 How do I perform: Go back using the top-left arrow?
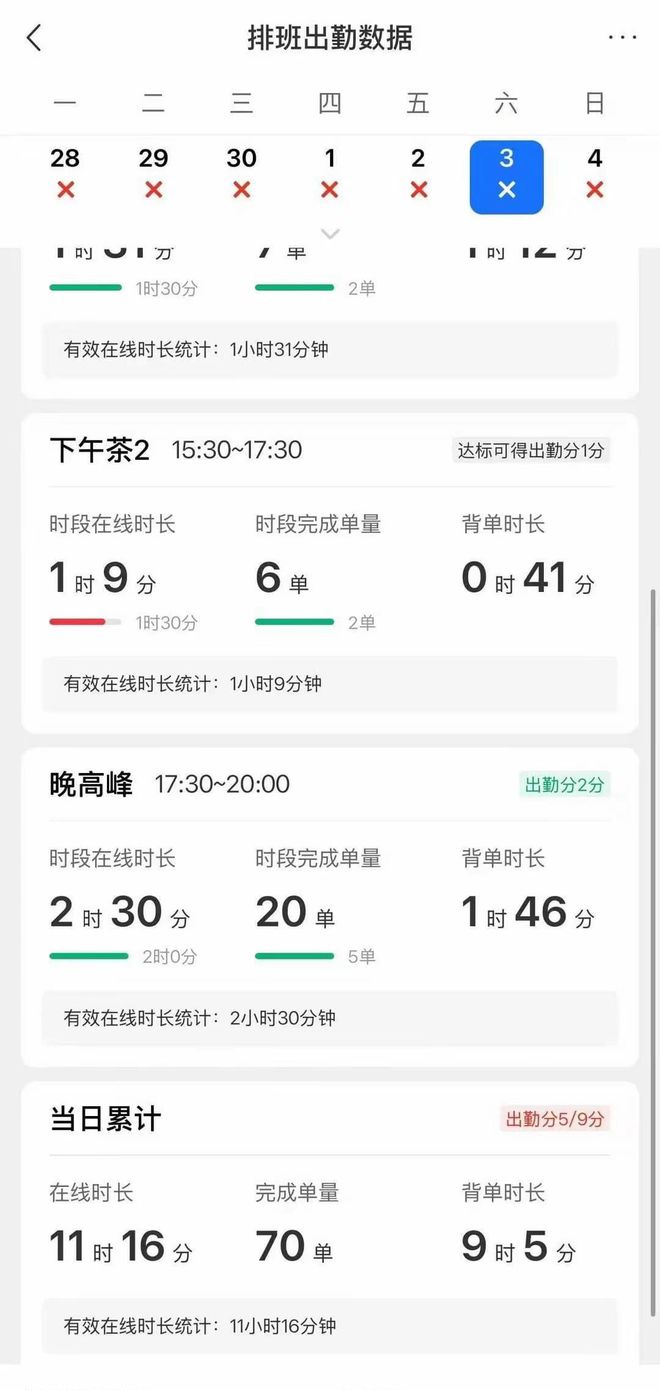pos(34,38)
